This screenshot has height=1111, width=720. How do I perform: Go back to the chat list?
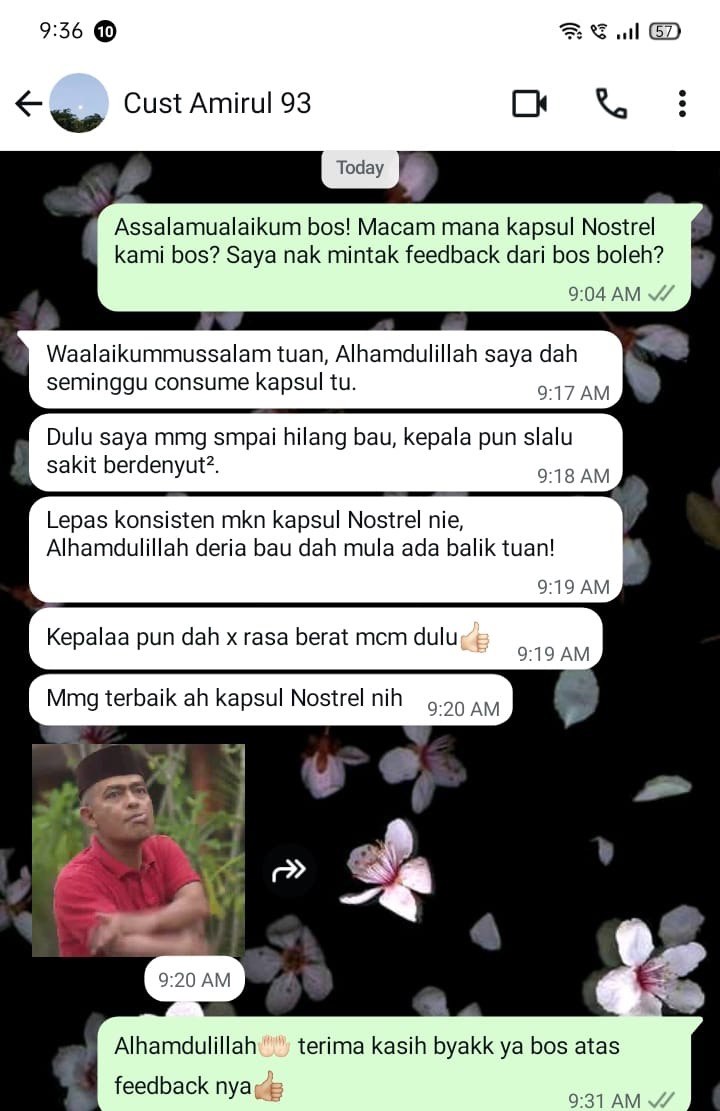click(28, 103)
